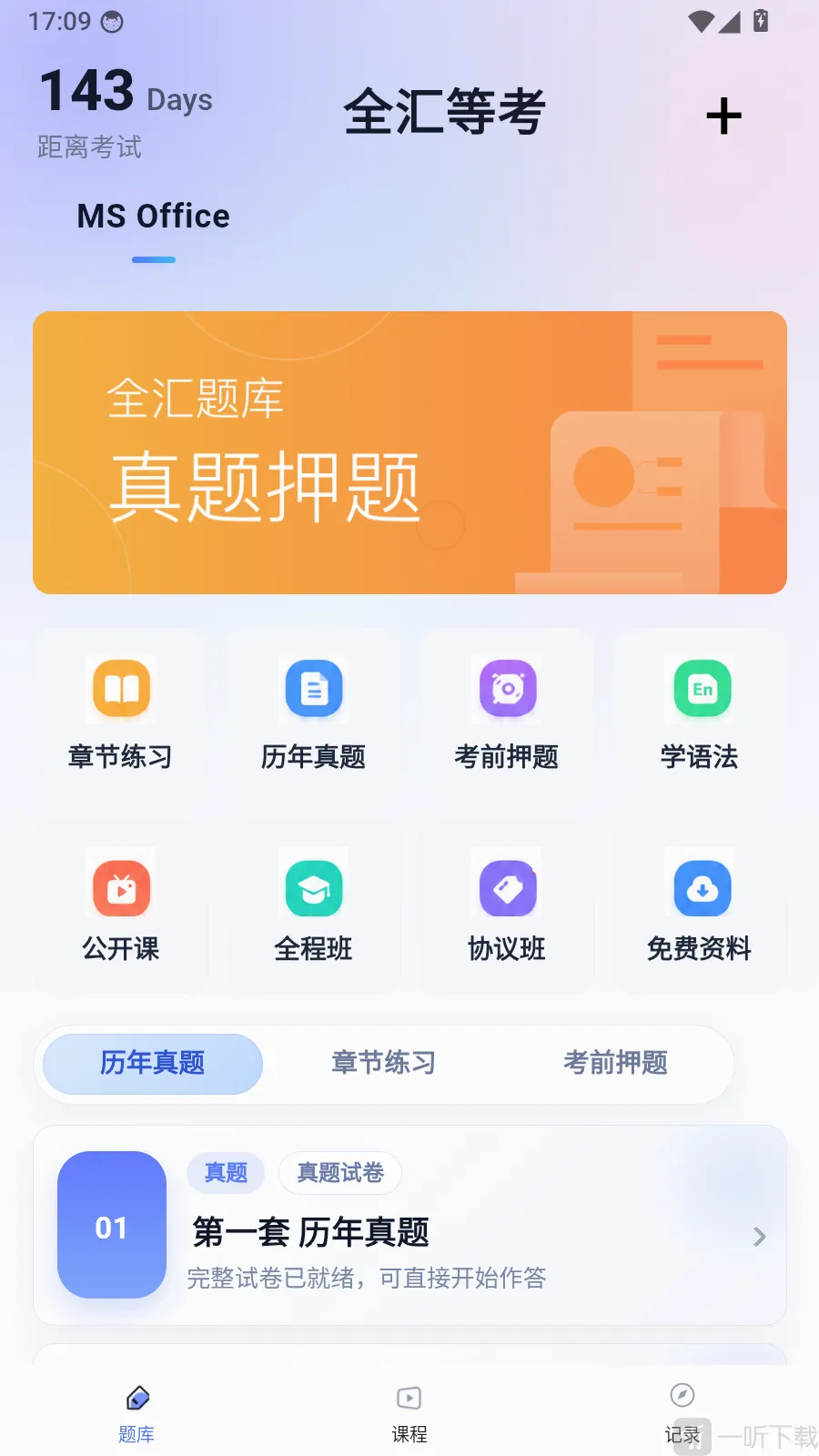819x1456 pixels.
Task: Open 免费资料 downloads
Action: click(700, 907)
